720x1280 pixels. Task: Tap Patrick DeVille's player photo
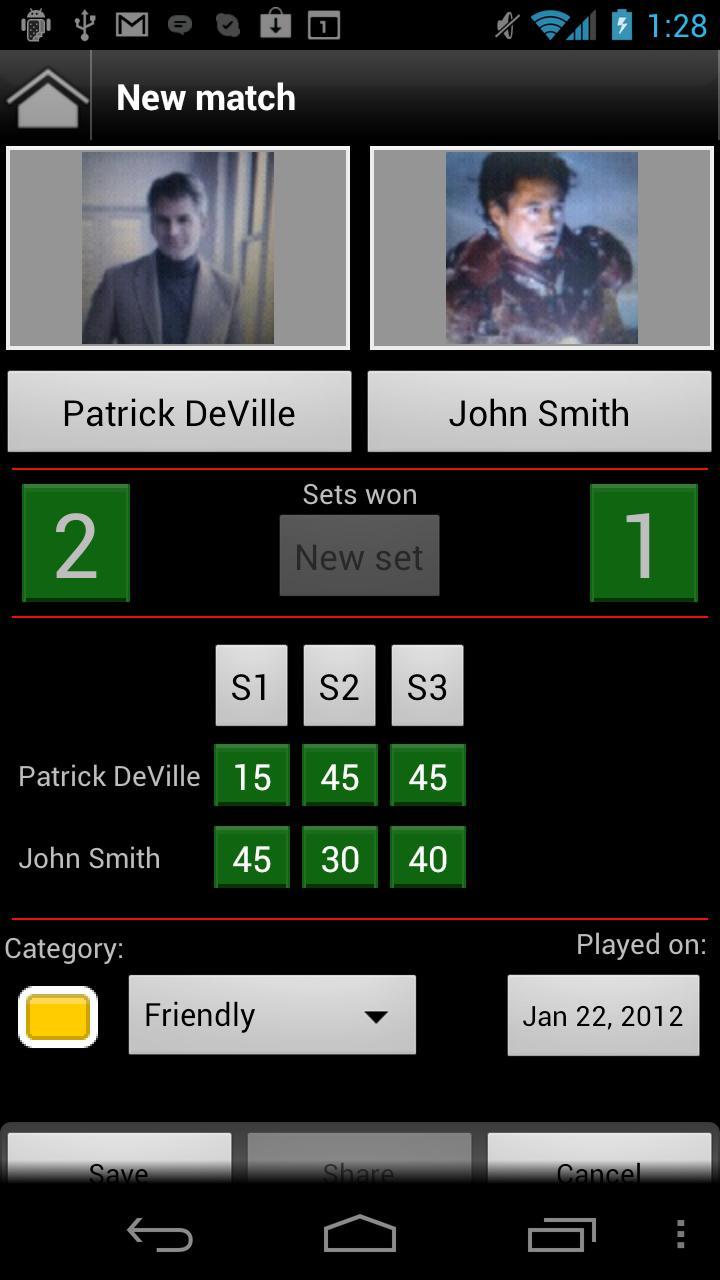click(178, 248)
